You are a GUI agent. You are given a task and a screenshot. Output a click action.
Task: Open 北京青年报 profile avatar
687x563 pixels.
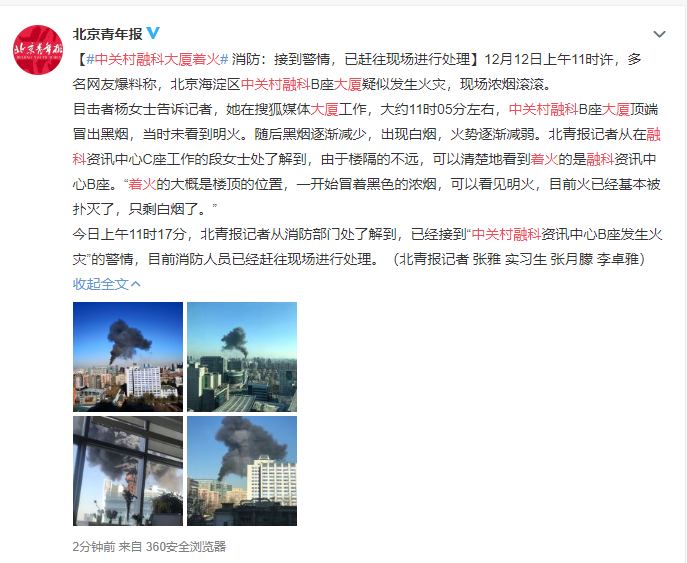pos(38,50)
